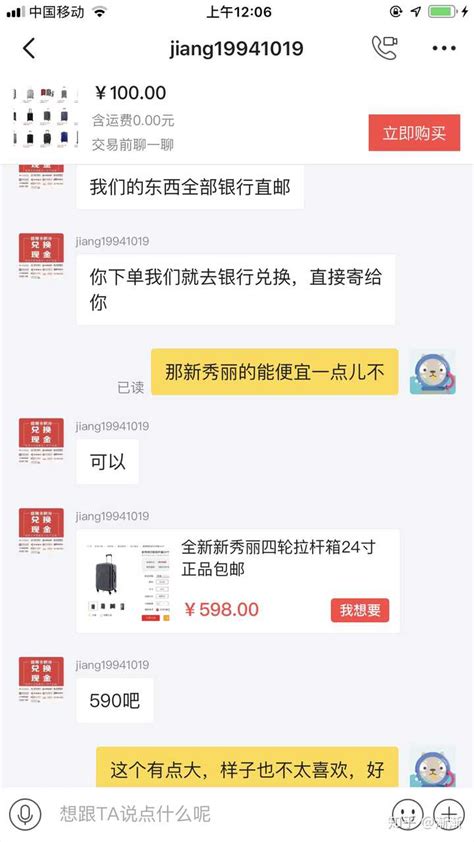474x842 pixels.
Task: Focus the 想跟TA说点什么呢 message field
Action: (215, 814)
